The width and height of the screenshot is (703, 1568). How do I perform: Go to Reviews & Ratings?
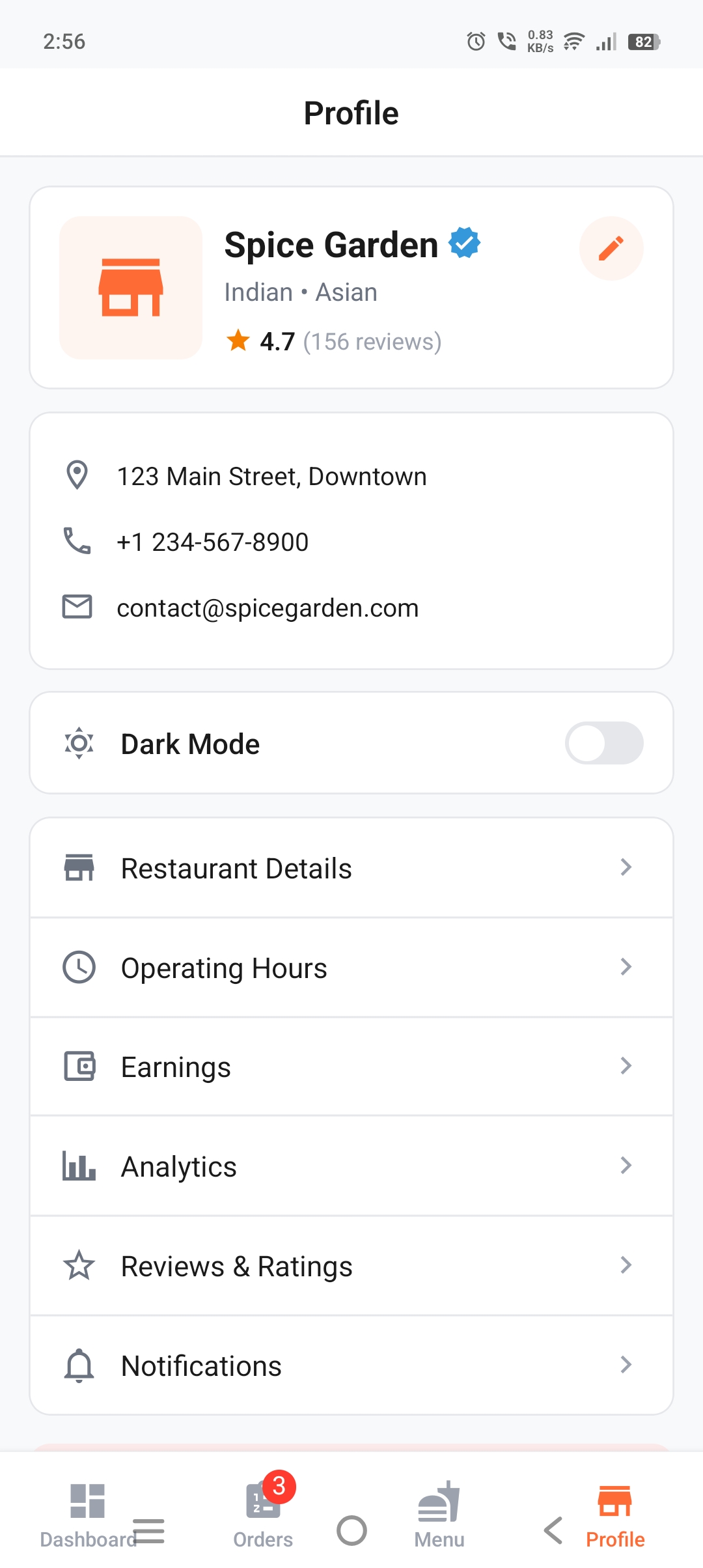(351, 1266)
